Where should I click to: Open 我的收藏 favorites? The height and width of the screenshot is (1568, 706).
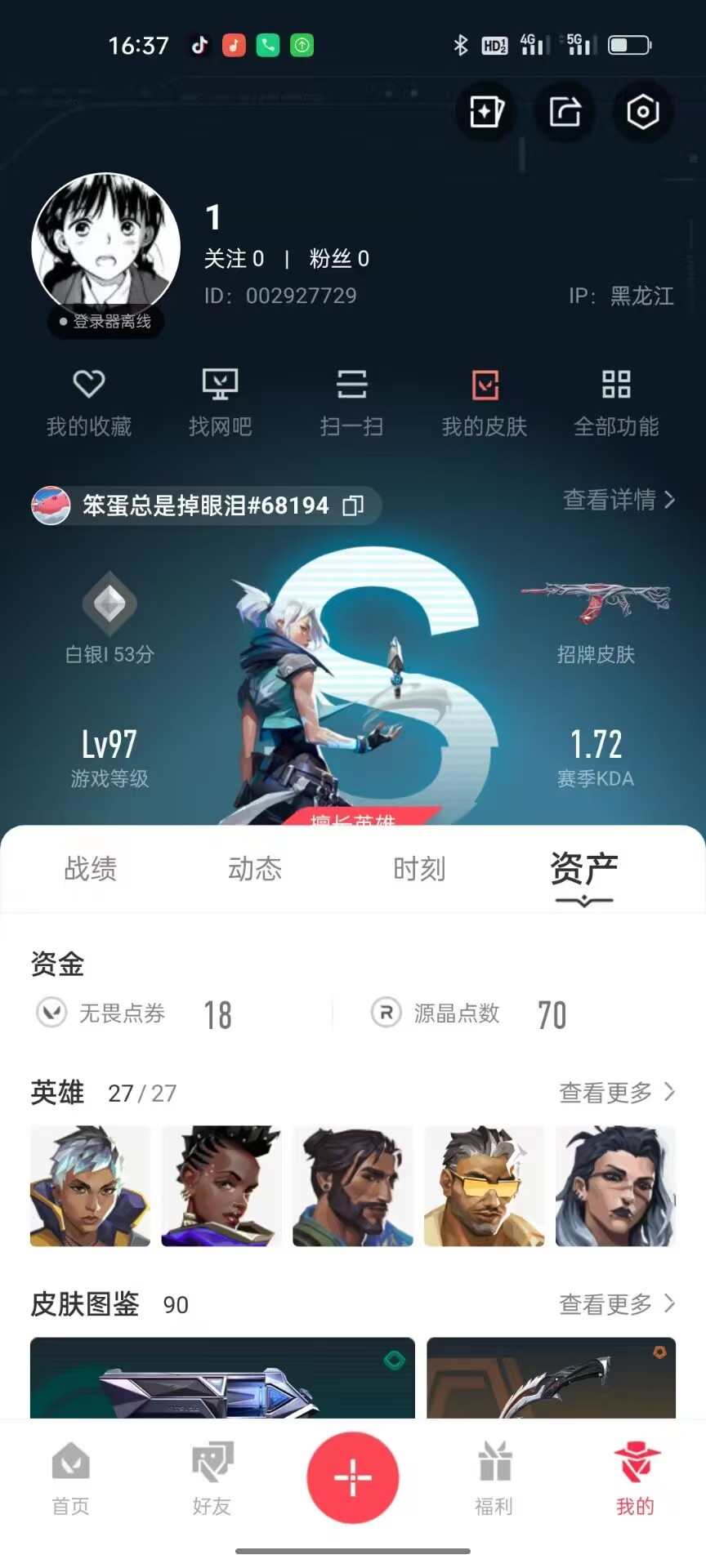89,402
